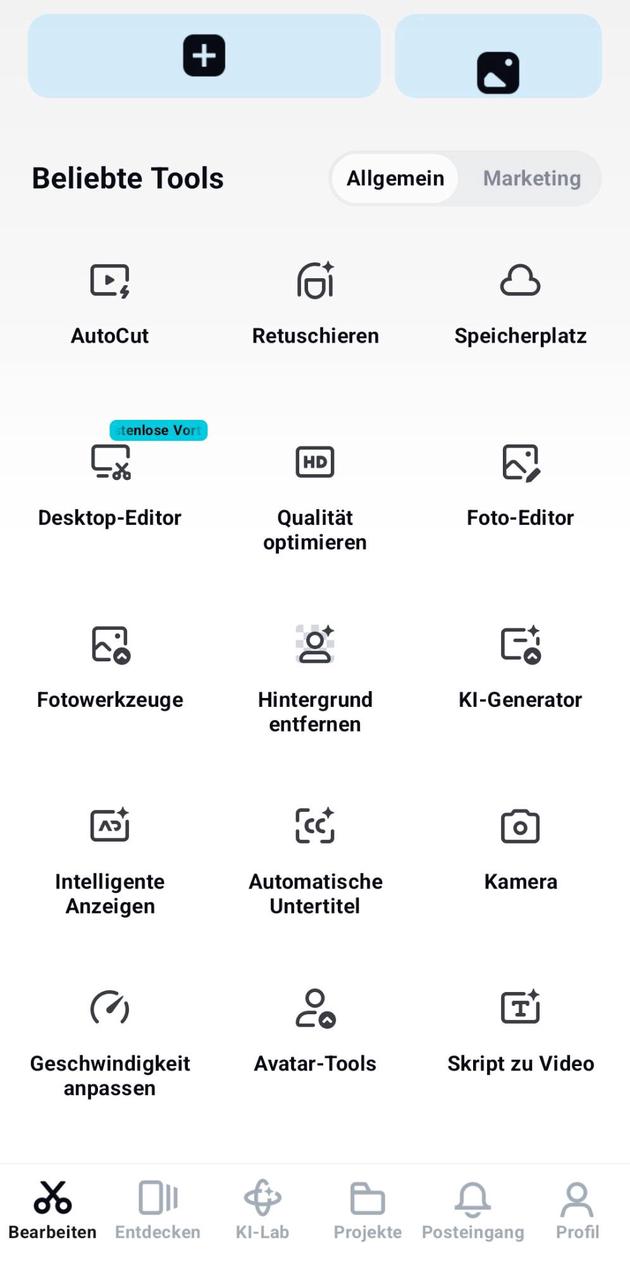Go to the Entdecken tab

(x=157, y=1210)
